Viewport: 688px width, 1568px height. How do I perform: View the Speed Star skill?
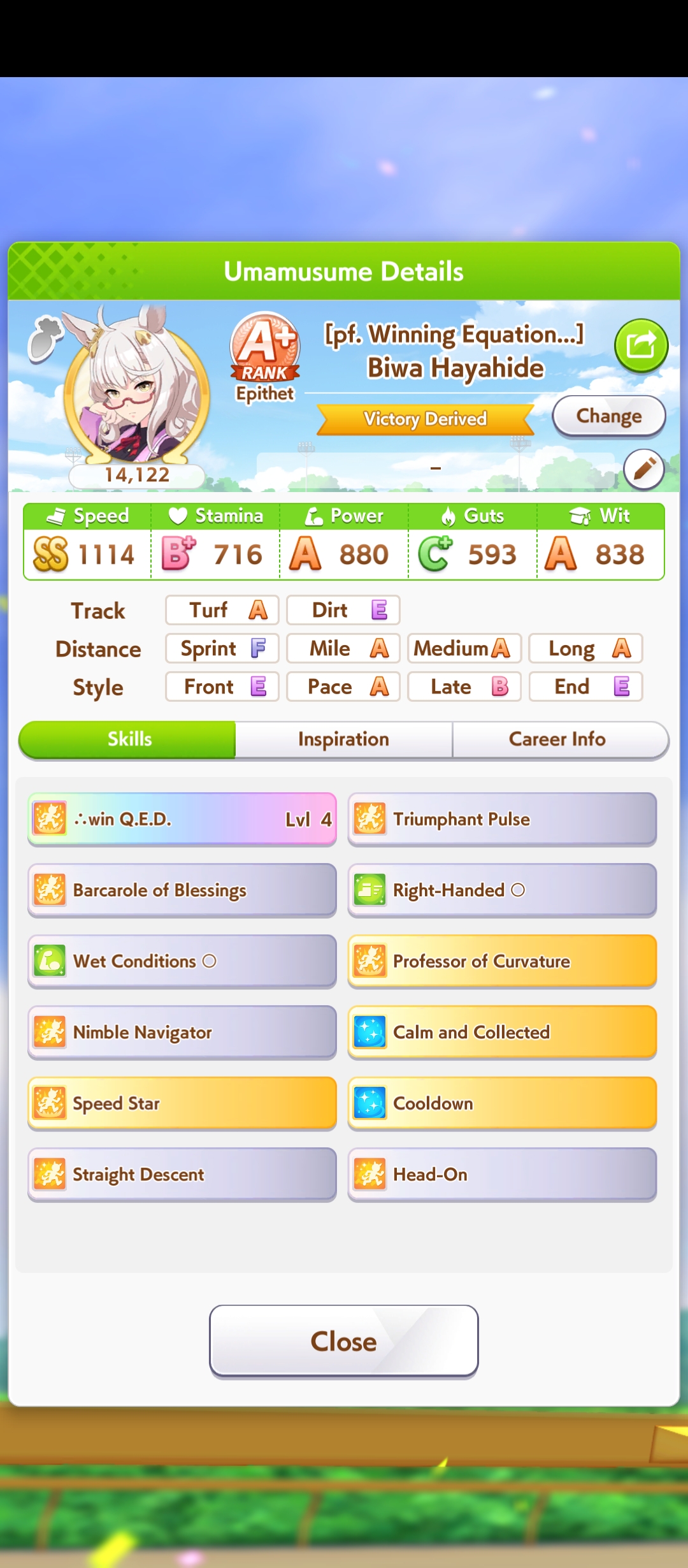point(182,1103)
